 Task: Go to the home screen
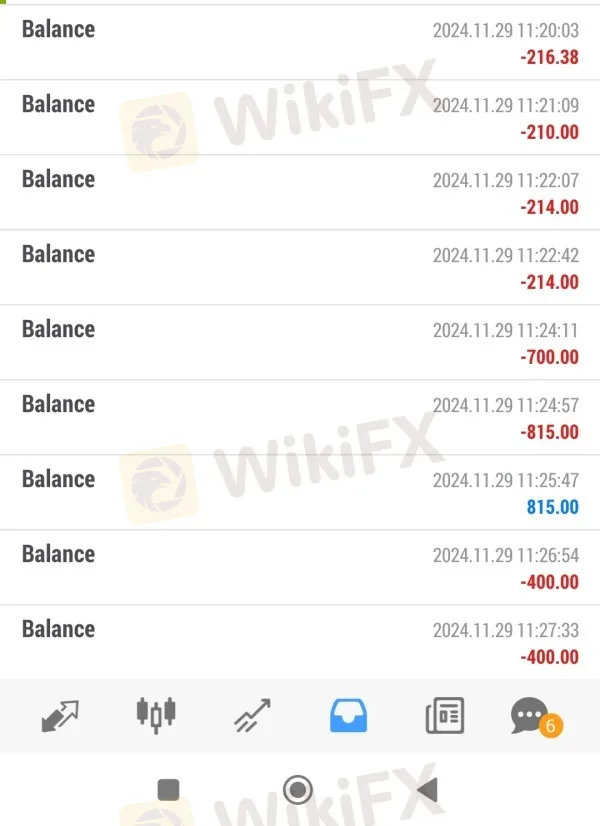(298, 790)
